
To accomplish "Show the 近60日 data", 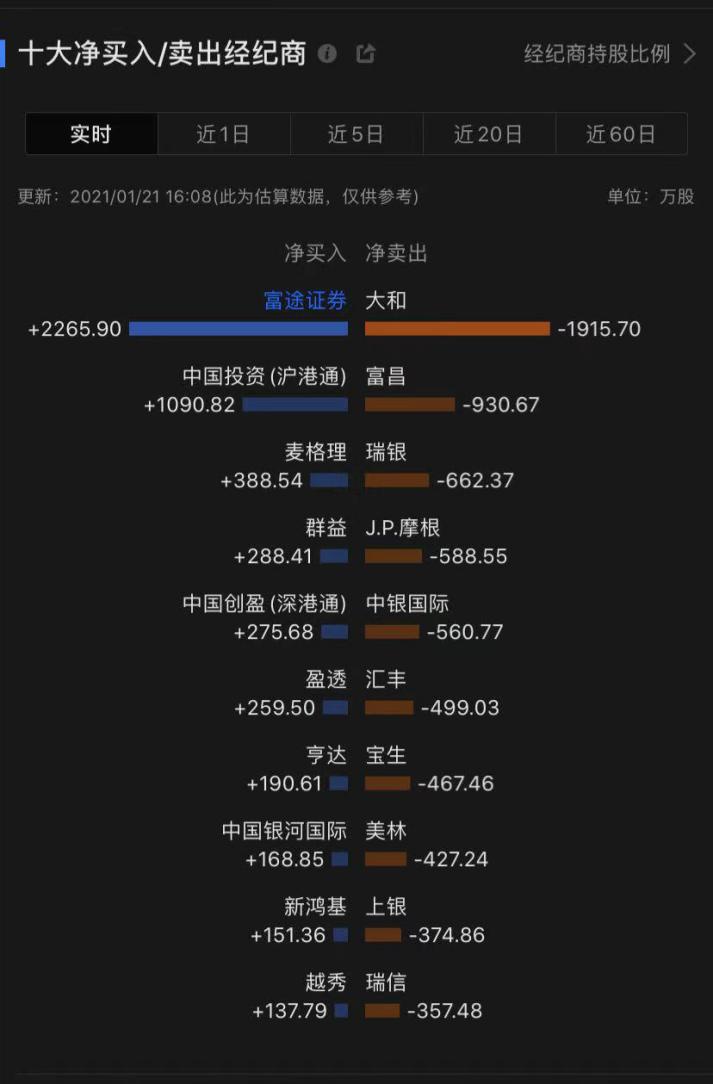I will (621, 134).
